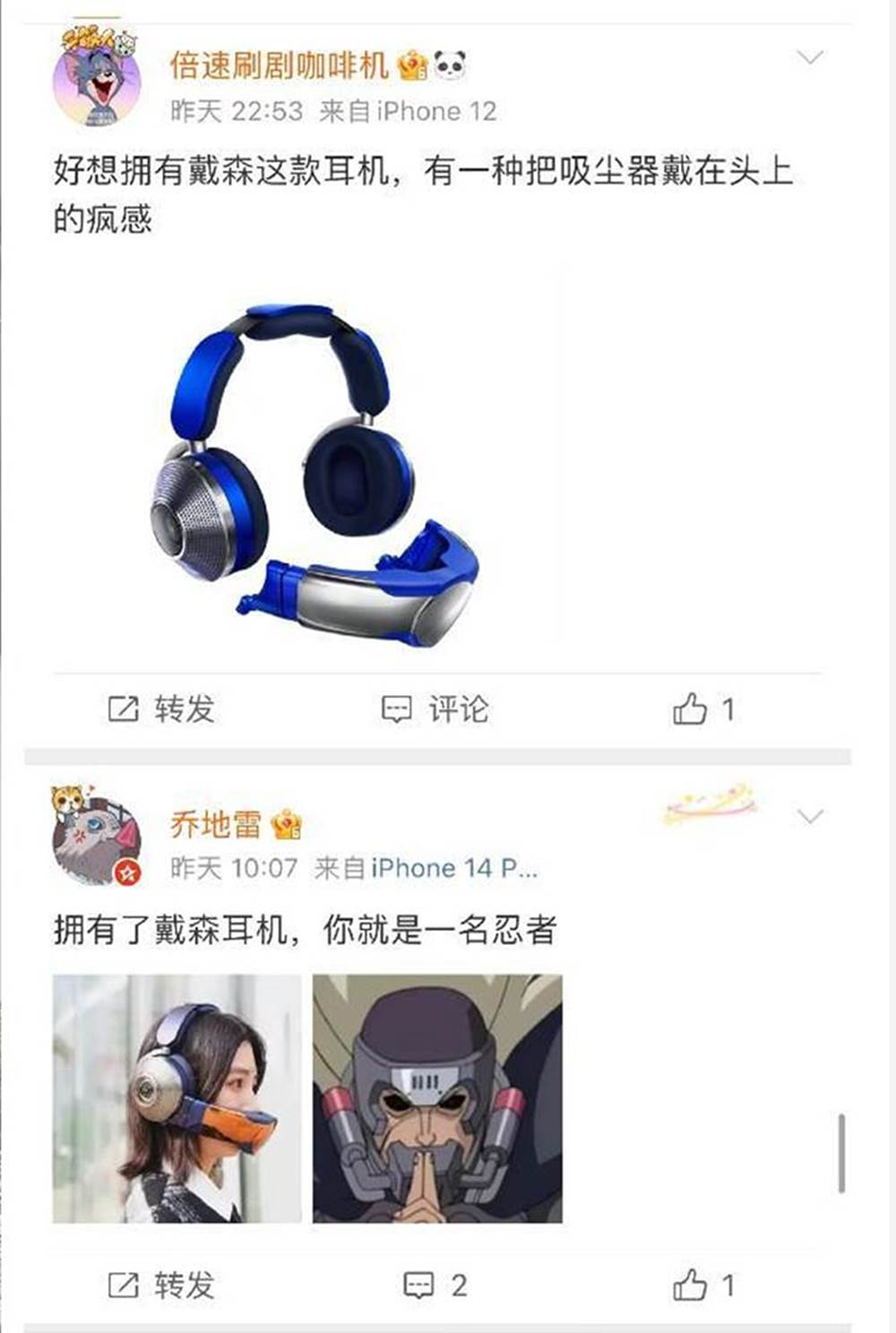View the anime ninja mask image

437,1098
